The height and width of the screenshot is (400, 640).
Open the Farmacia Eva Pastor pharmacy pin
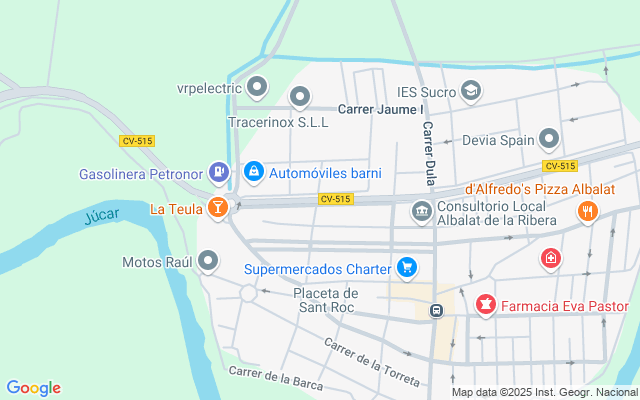(x=485, y=304)
